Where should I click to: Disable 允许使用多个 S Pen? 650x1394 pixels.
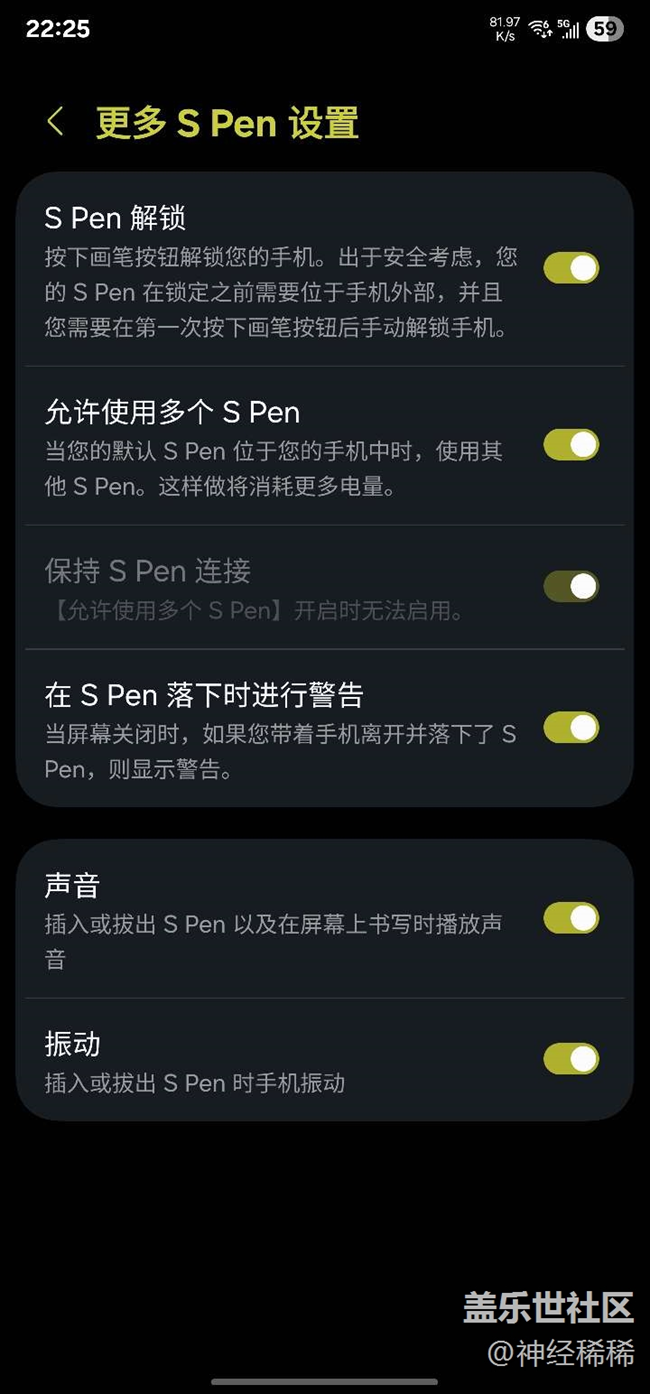tap(571, 445)
